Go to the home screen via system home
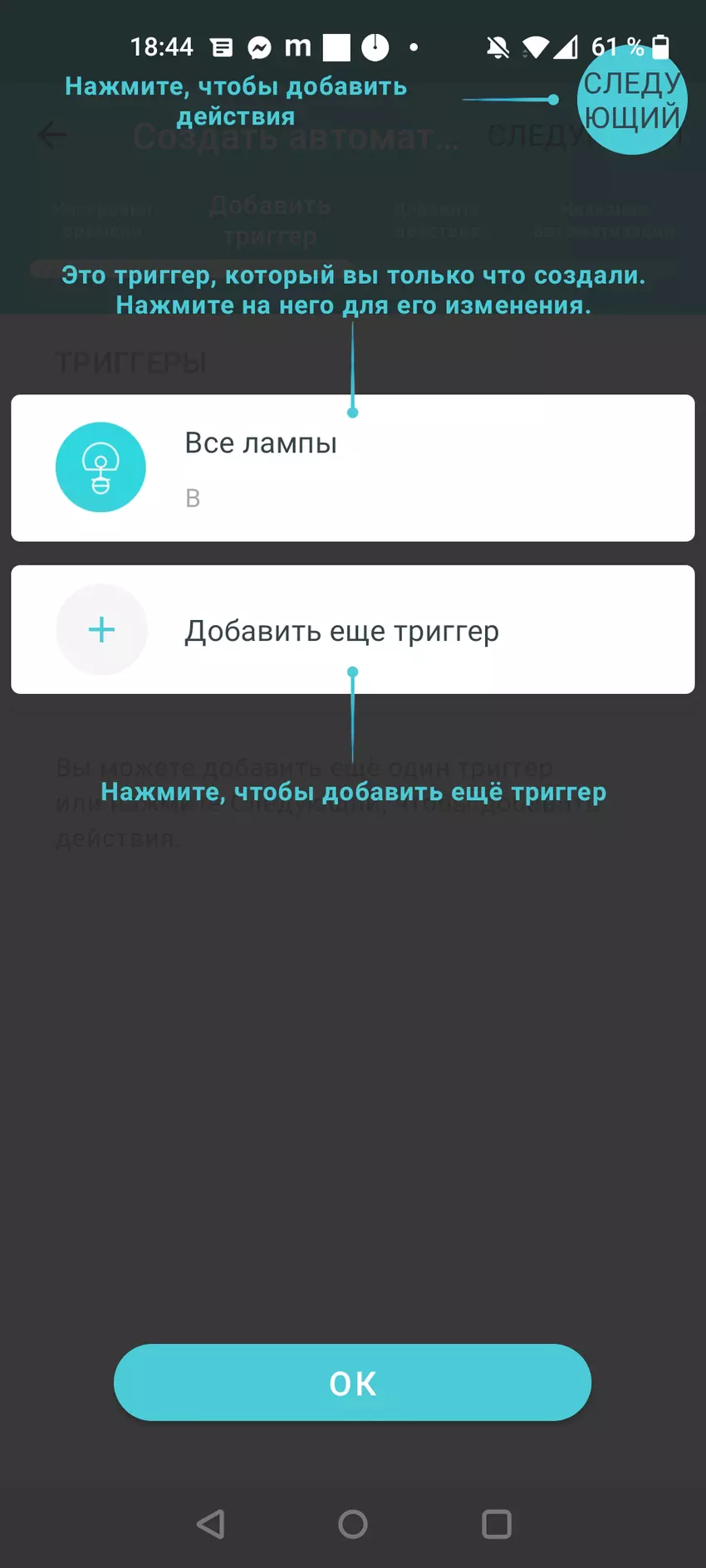This screenshot has height=1568, width=706. coord(353,1524)
